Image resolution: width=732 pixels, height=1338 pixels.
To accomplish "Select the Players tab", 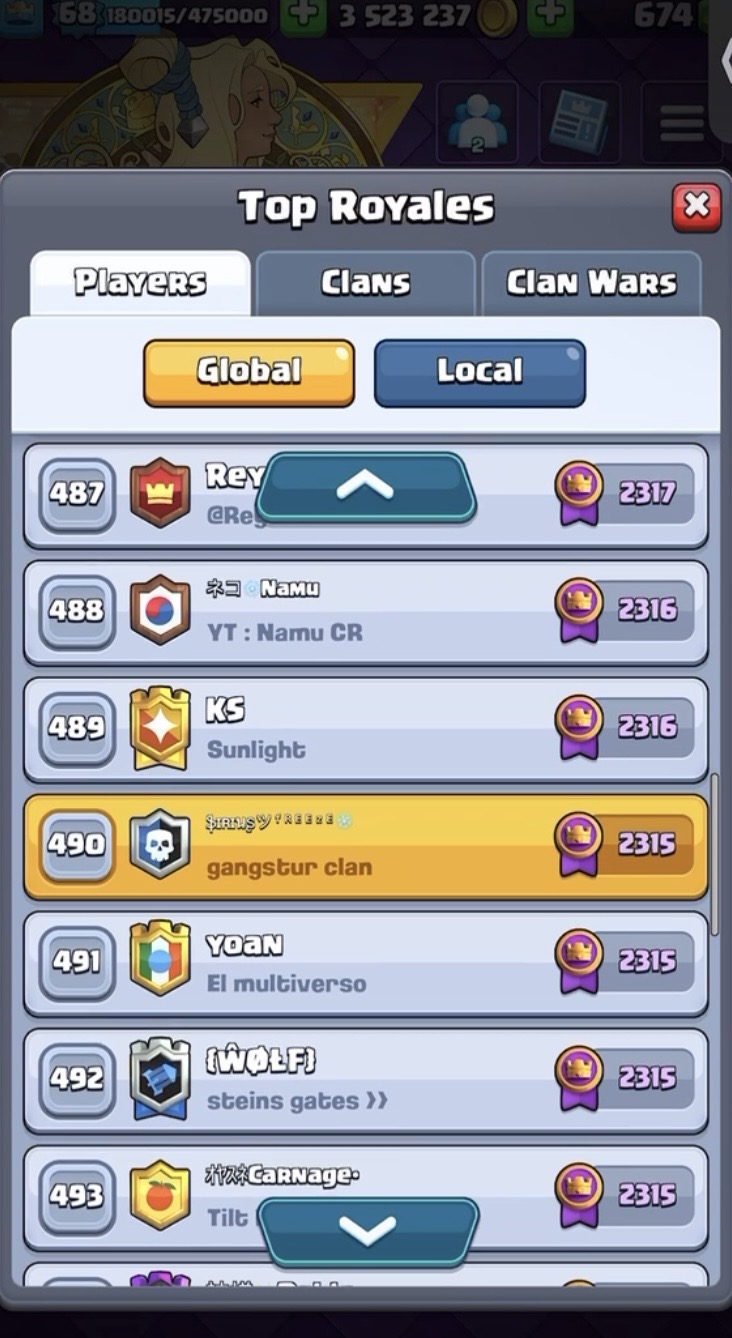I will [x=140, y=283].
